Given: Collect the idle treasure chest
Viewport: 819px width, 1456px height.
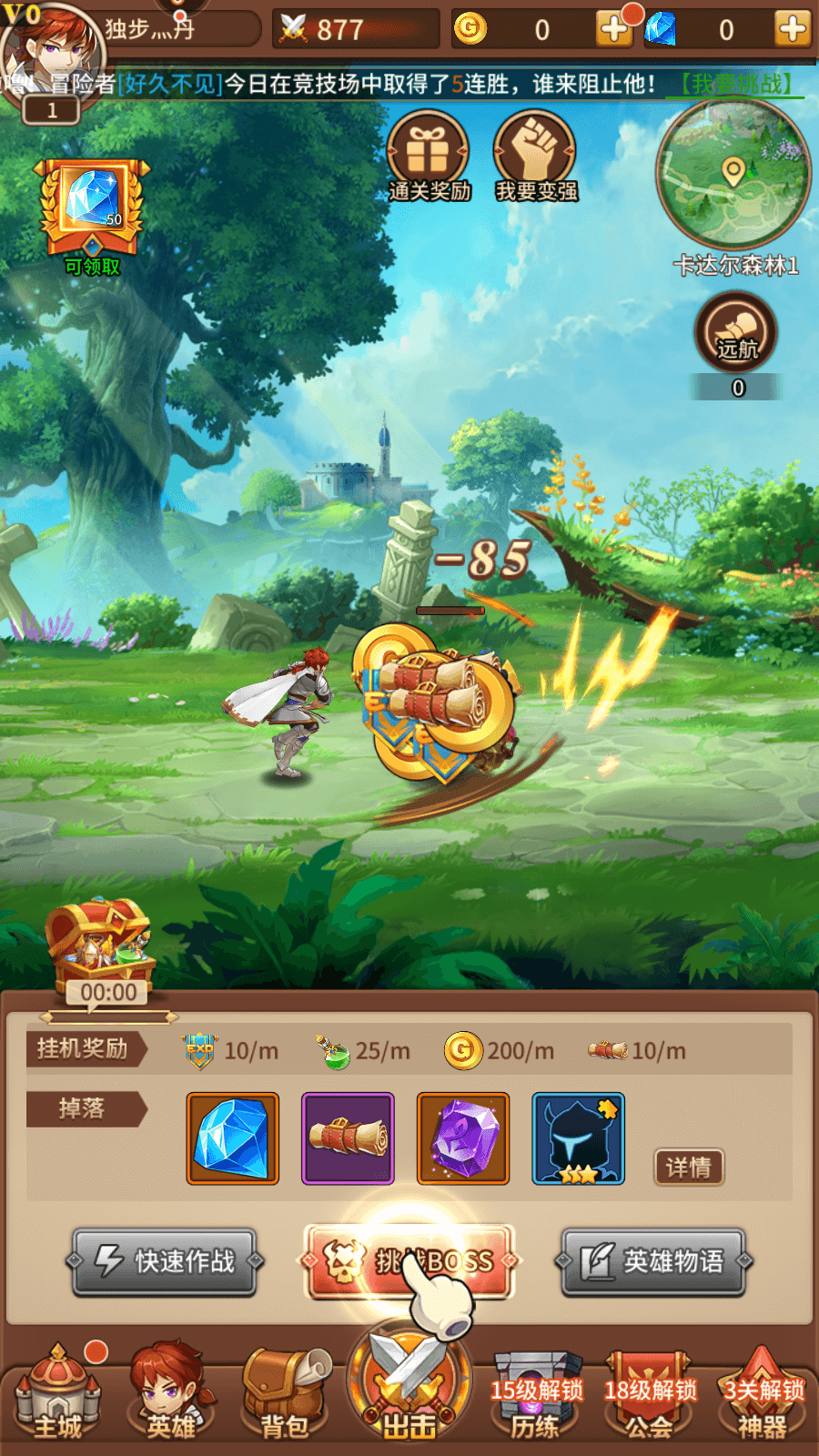Looking at the screenshot, I should pyautogui.click(x=100, y=946).
